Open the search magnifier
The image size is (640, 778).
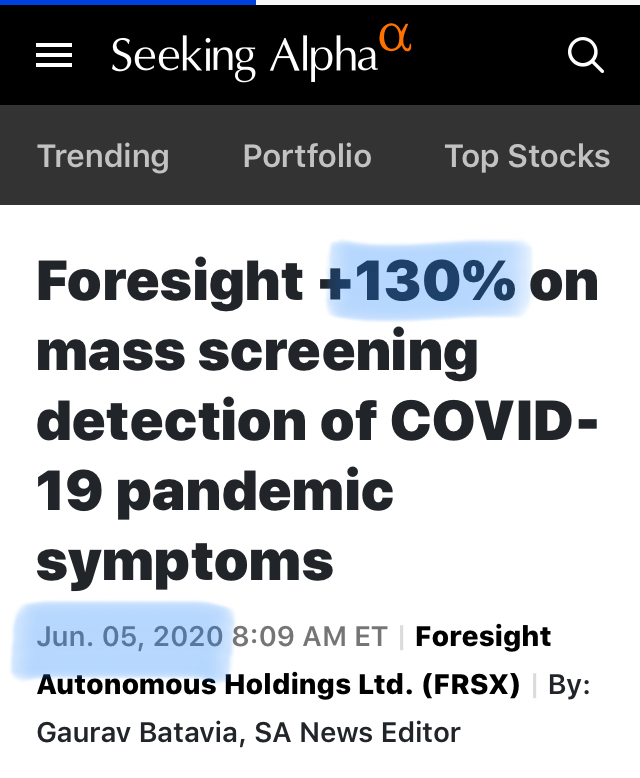coord(585,55)
